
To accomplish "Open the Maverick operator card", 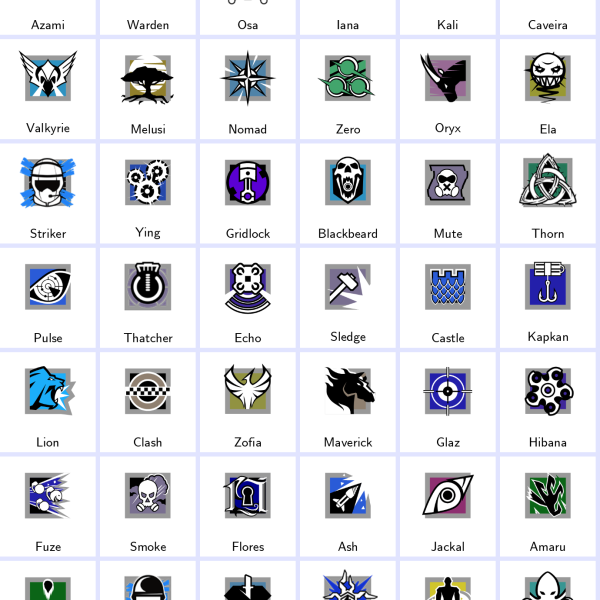I will click(x=348, y=401).
